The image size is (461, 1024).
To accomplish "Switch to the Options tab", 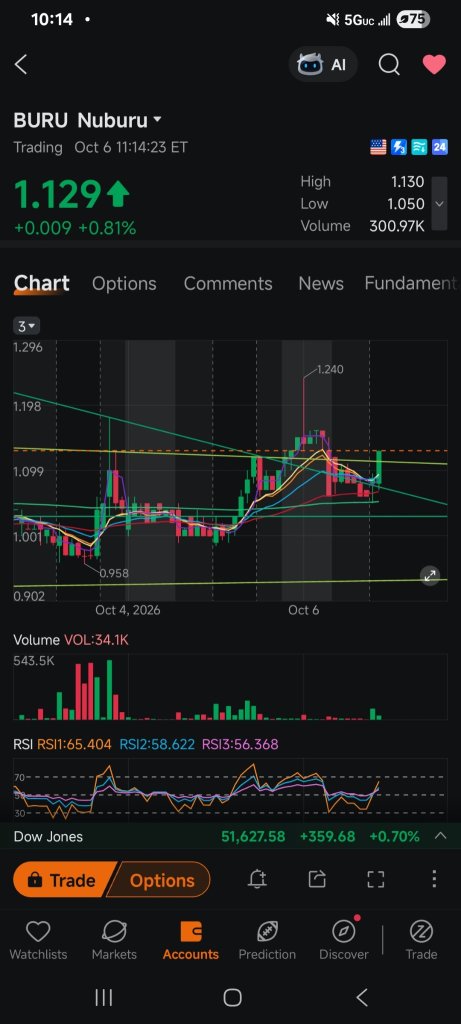I will (124, 283).
